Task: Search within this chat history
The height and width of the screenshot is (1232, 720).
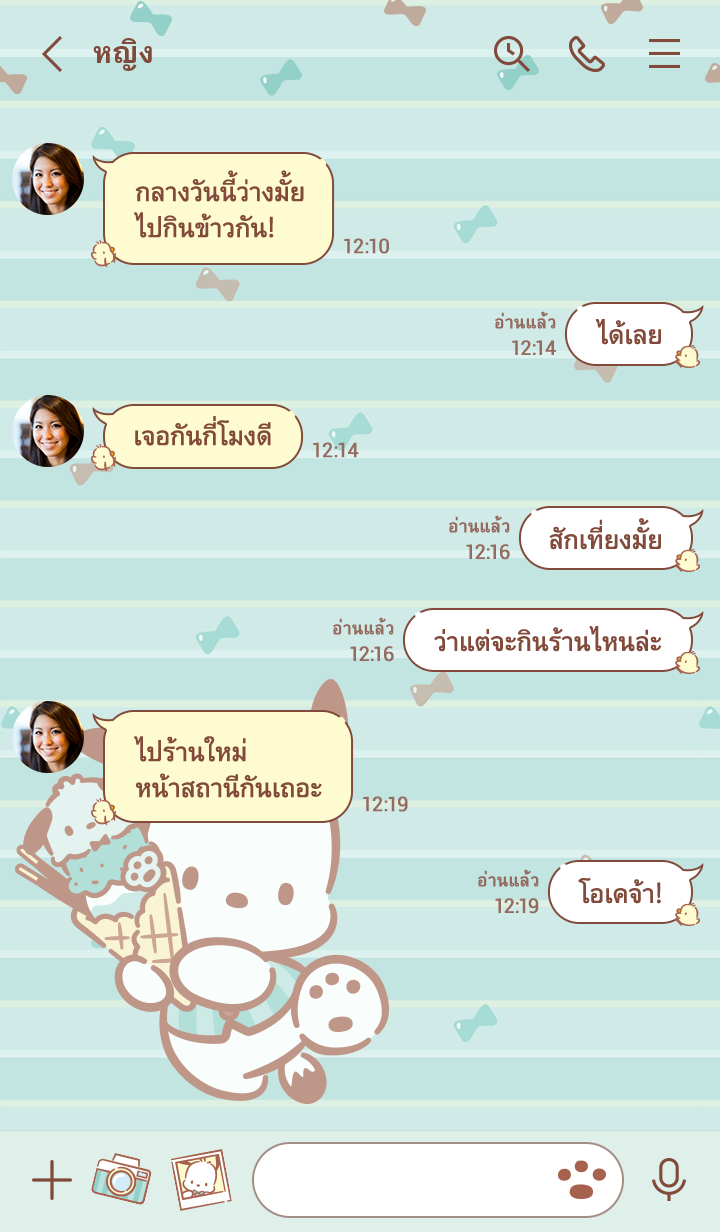Action: pos(511,54)
